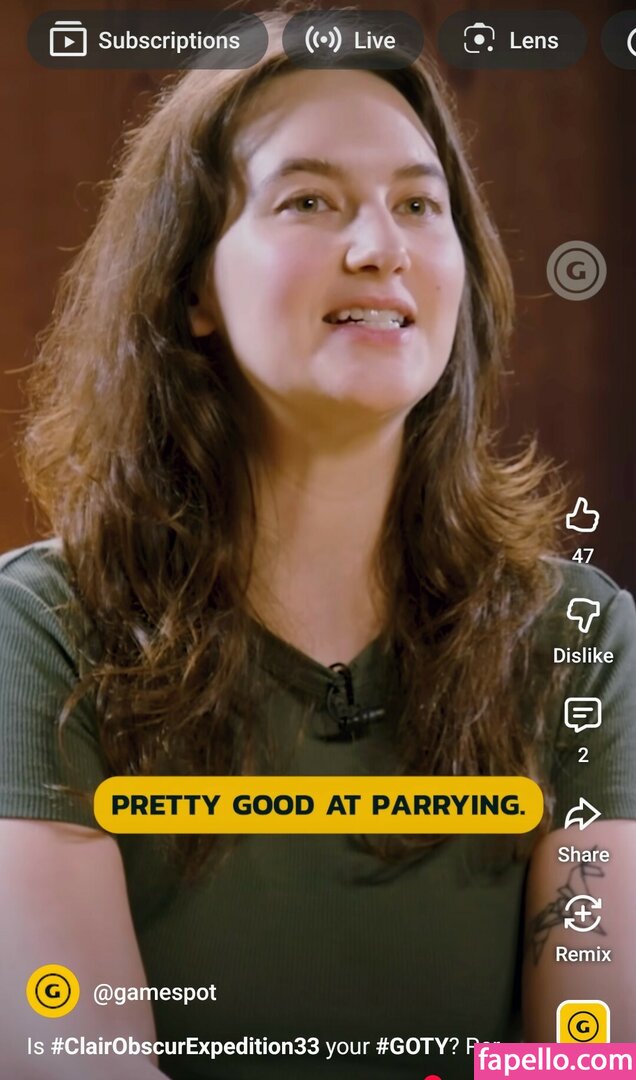Switch to the Live chip

(x=352, y=41)
